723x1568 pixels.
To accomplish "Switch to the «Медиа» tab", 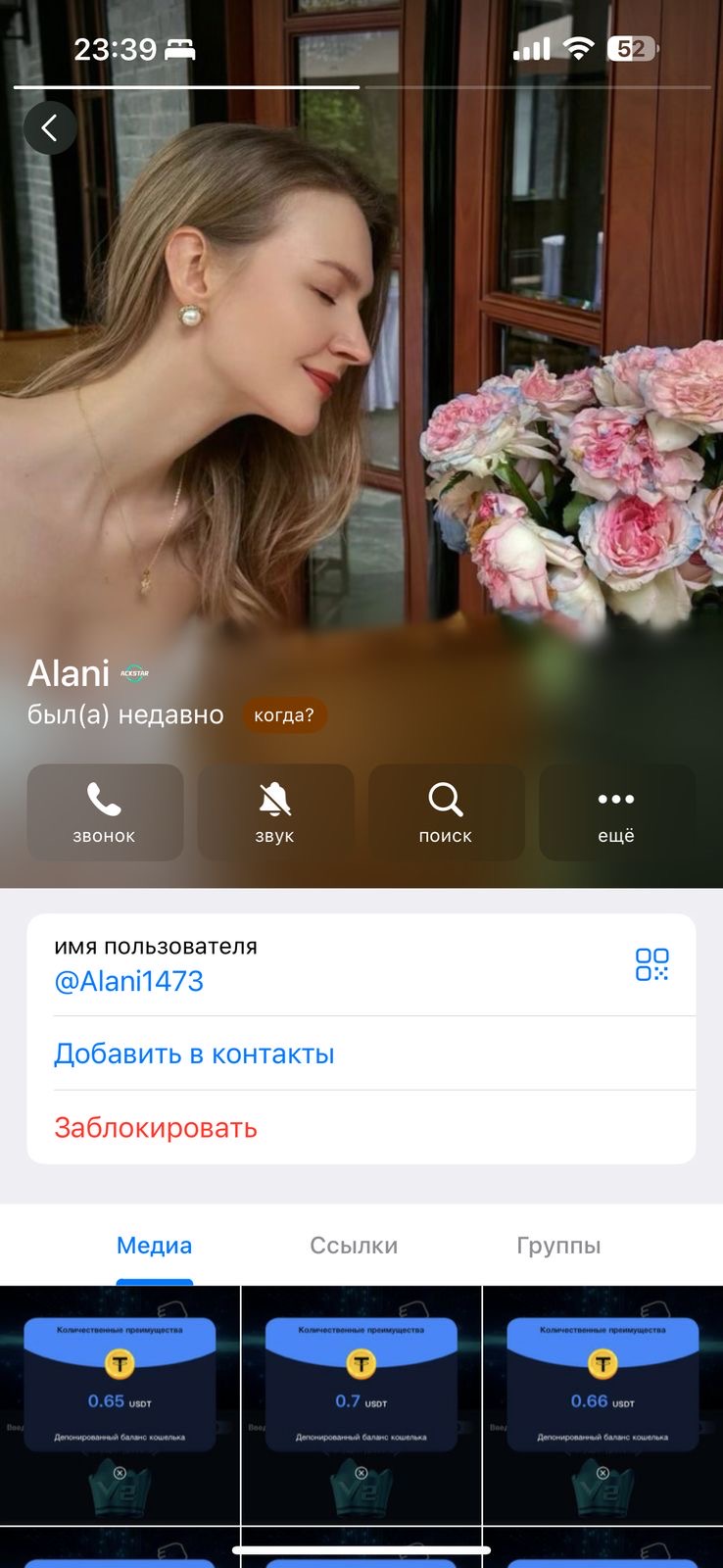I will pos(154,1246).
